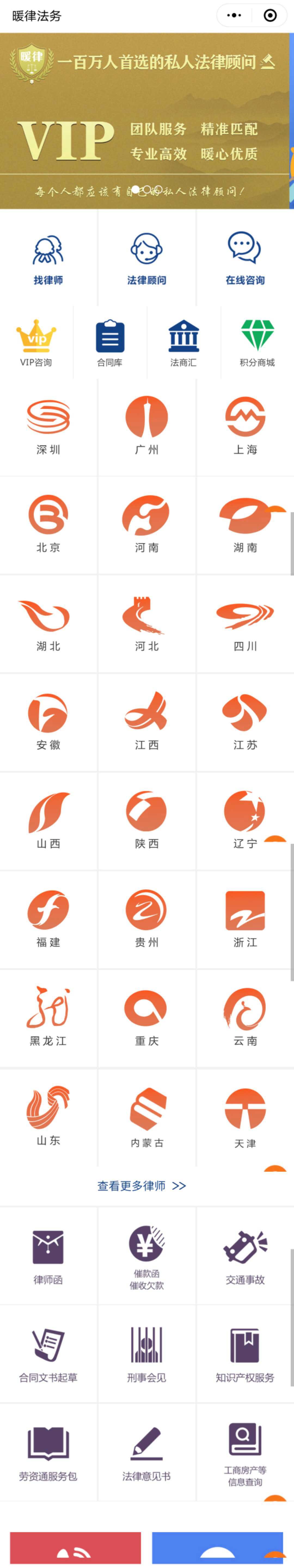Screen dimensions: 294x1568
Task: Close the mini program with the circle button
Action: [270, 16]
